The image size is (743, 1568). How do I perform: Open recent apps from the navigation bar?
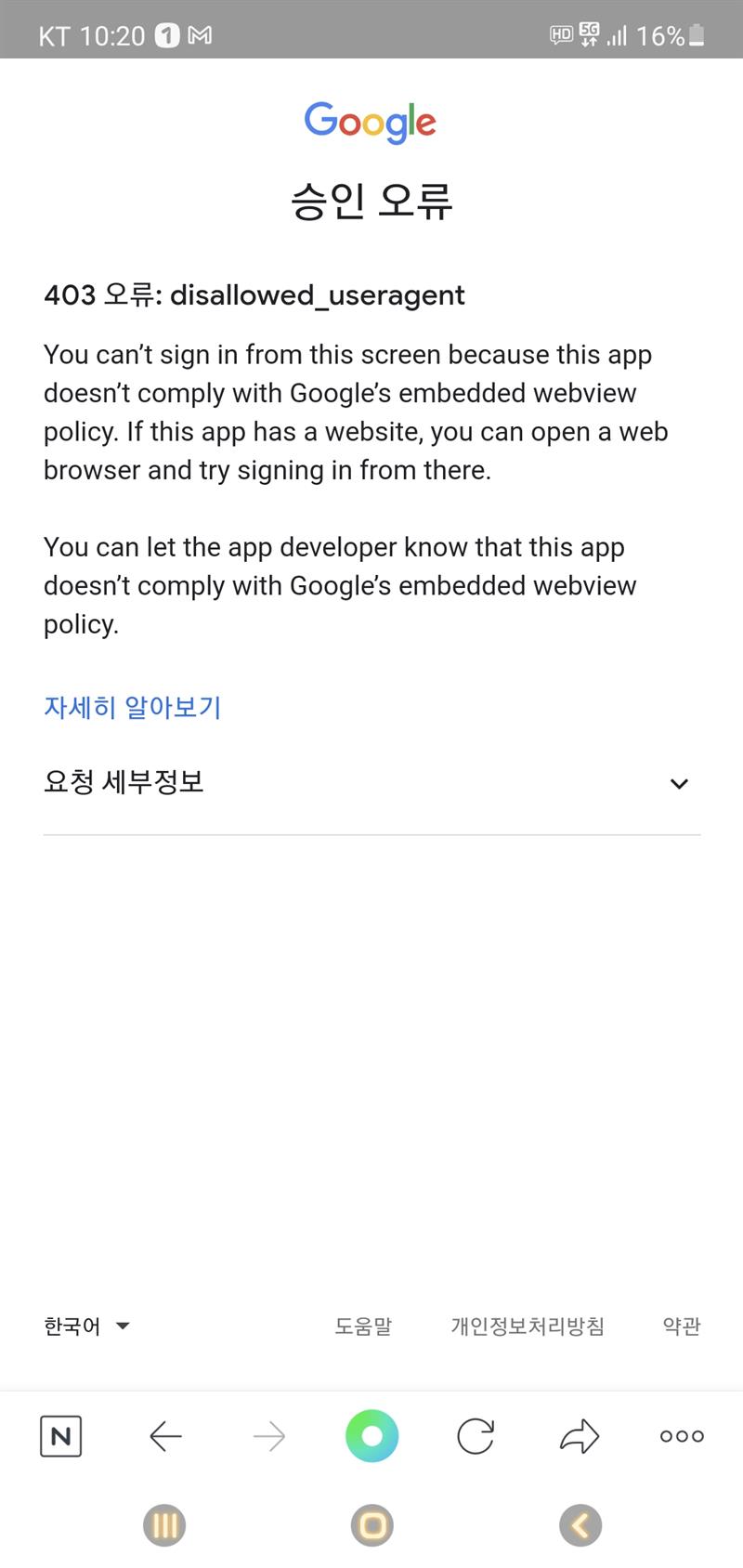click(164, 1525)
